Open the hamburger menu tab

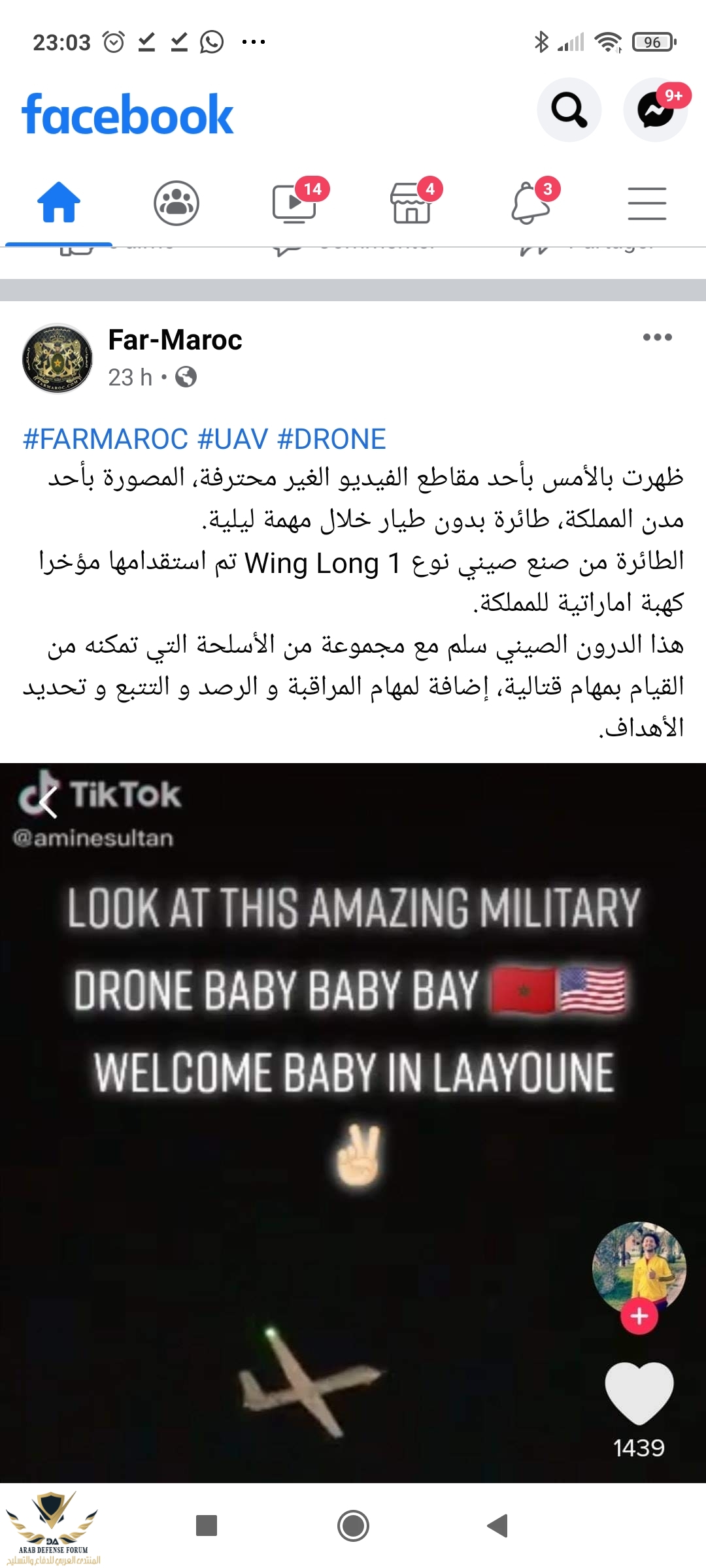pos(647,203)
